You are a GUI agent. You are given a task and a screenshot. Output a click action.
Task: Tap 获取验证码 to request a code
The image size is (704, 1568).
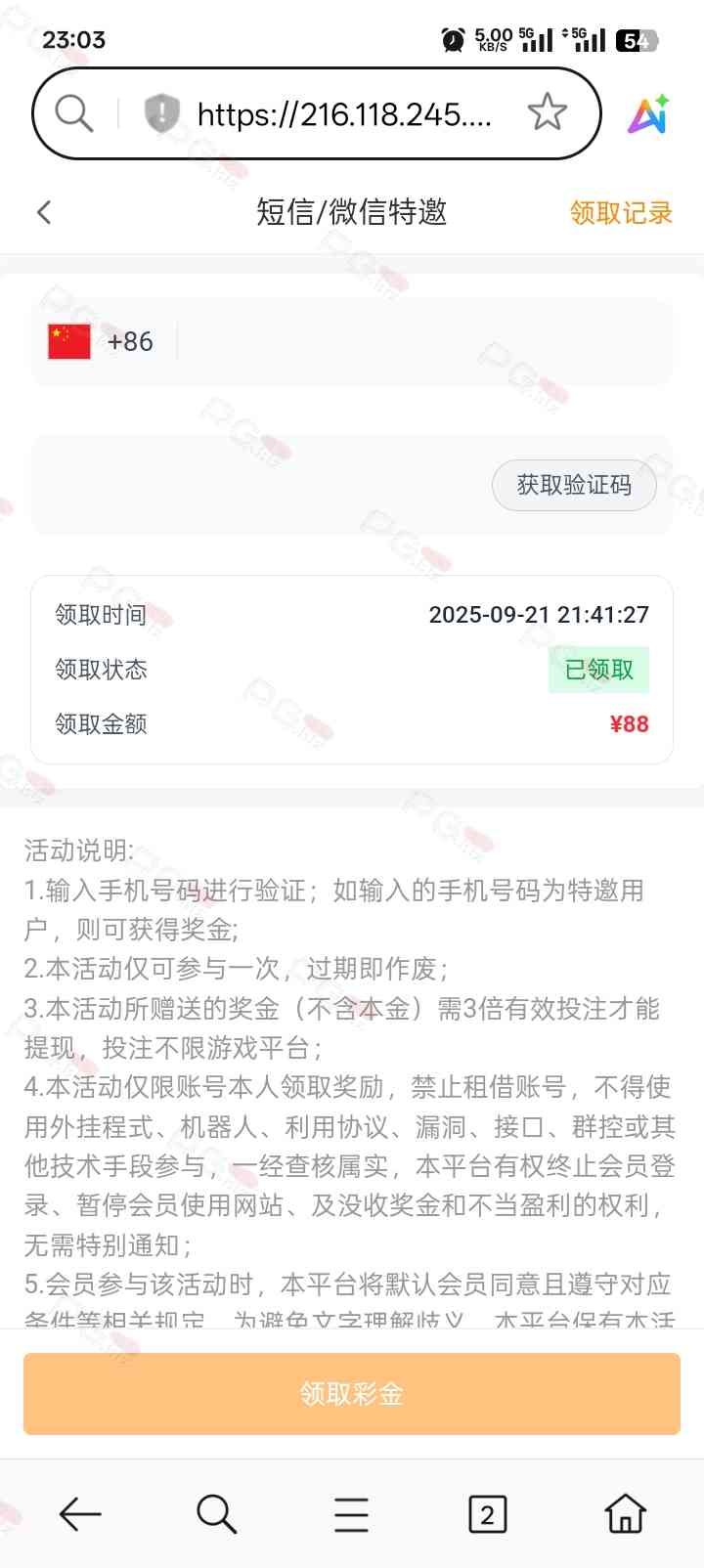(x=574, y=485)
